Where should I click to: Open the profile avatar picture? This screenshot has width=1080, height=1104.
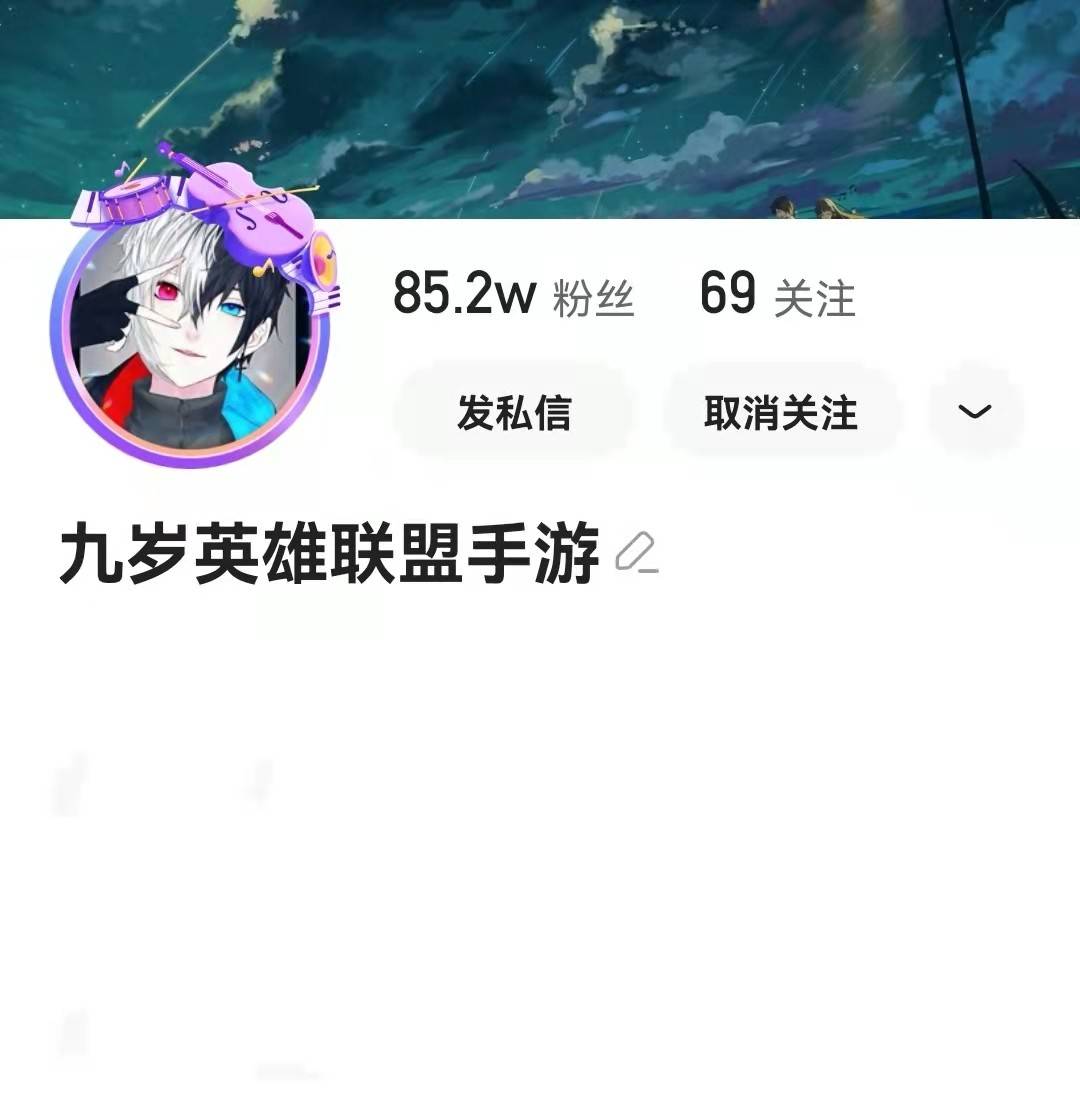pyautogui.click(x=190, y=340)
